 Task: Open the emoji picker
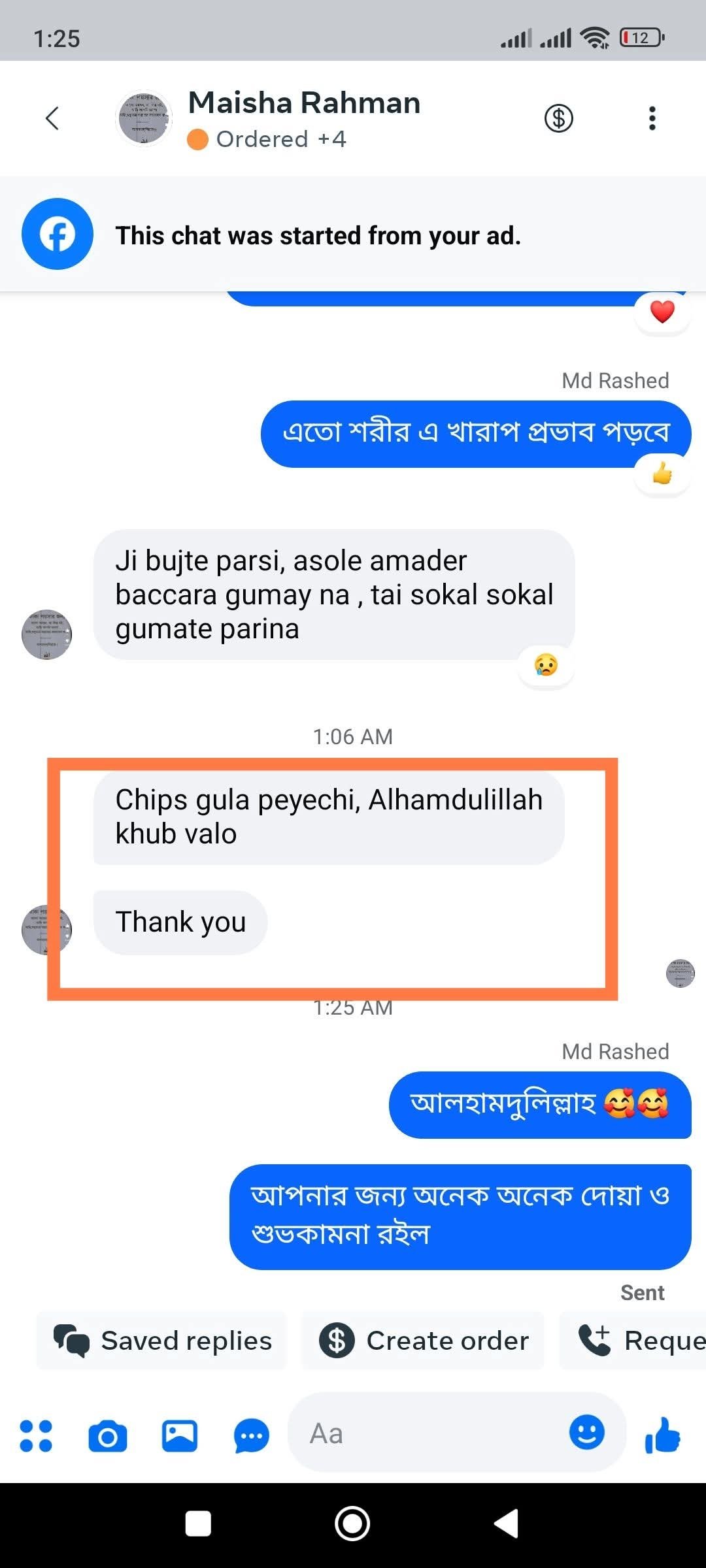tap(586, 1433)
